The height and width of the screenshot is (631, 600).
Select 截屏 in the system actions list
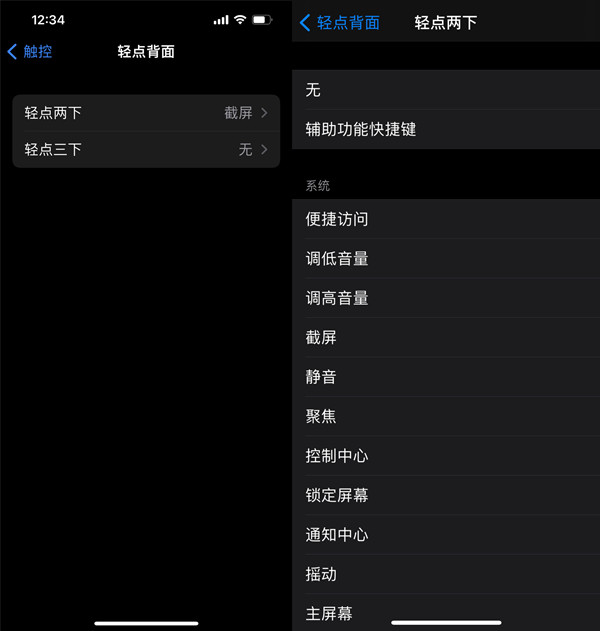tap(445, 337)
